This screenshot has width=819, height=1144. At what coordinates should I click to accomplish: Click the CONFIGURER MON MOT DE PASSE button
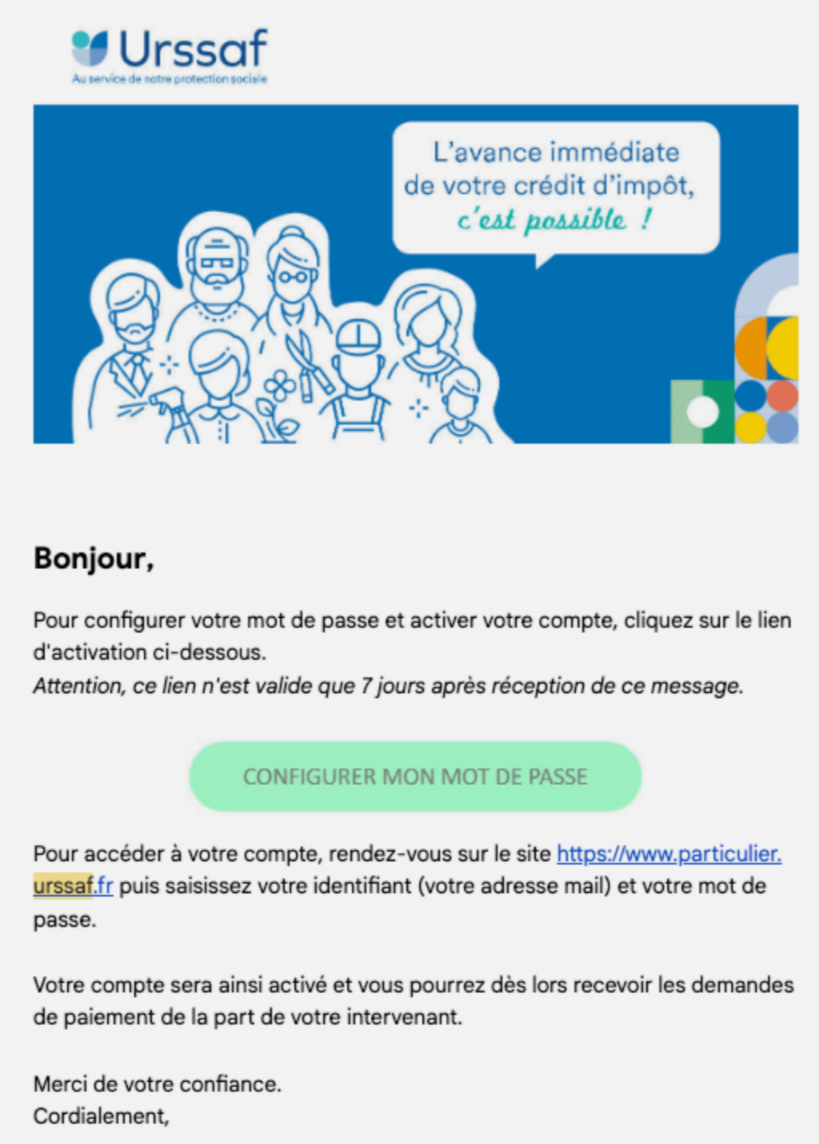click(x=414, y=777)
